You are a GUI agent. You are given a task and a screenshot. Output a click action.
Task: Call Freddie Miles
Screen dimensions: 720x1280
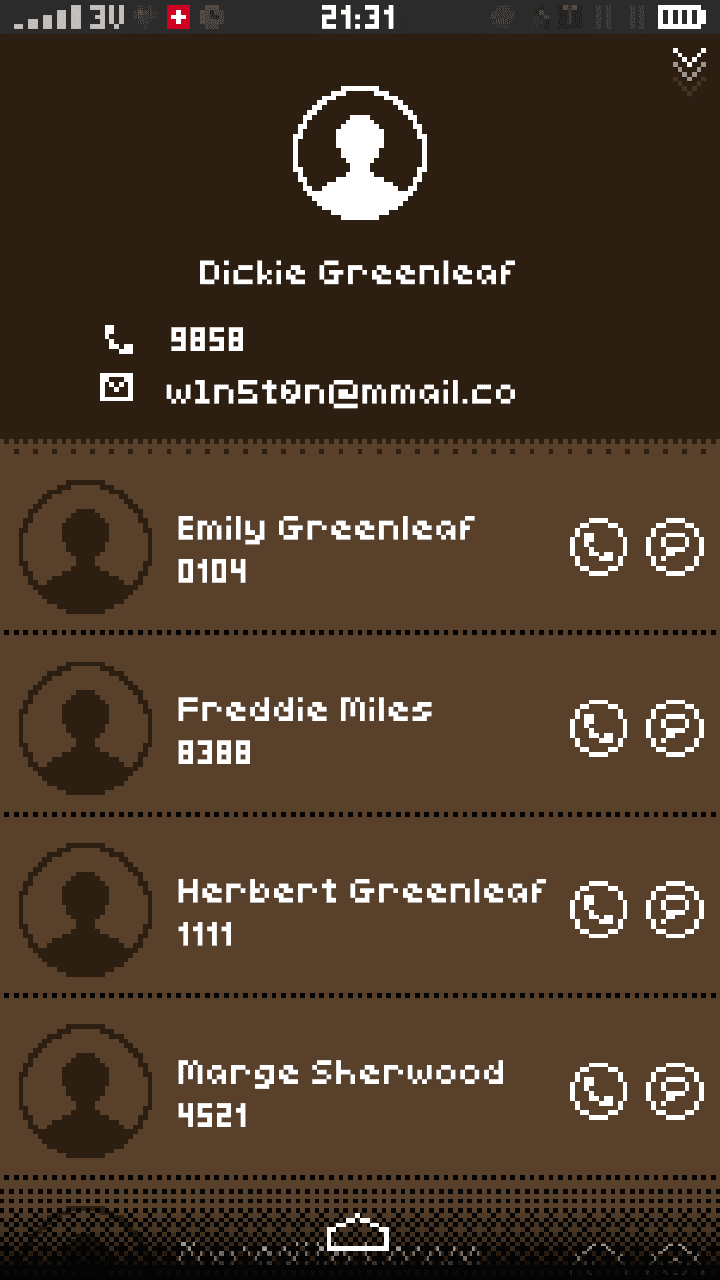pyautogui.click(x=598, y=728)
